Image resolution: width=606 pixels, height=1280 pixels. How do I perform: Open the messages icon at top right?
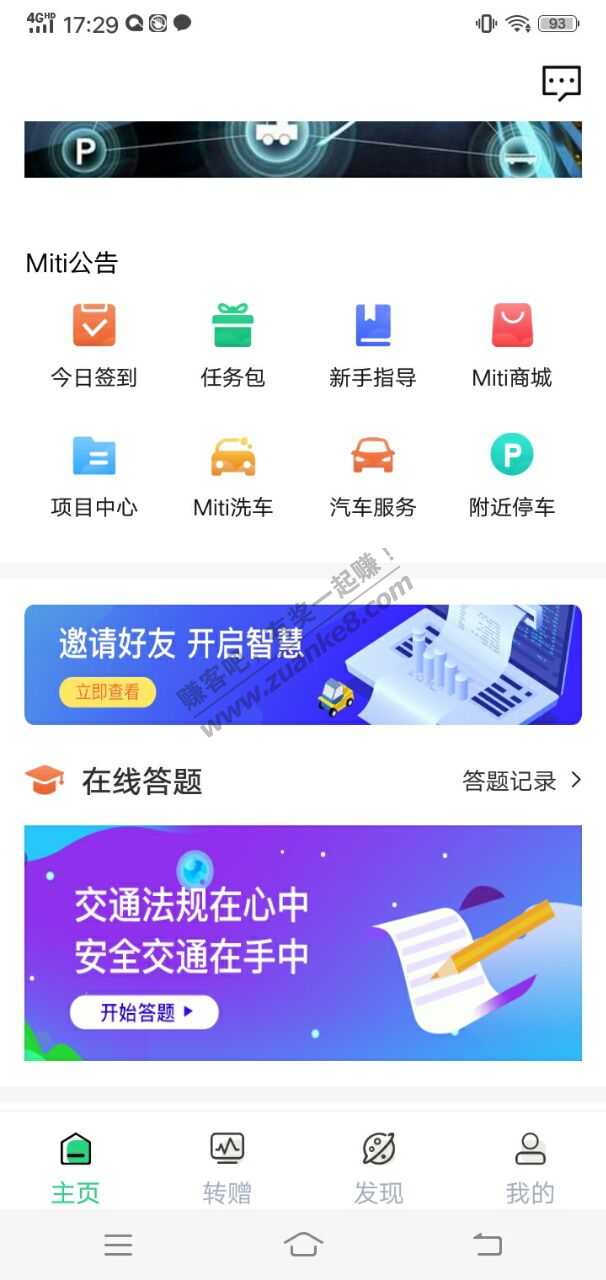(560, 83)
